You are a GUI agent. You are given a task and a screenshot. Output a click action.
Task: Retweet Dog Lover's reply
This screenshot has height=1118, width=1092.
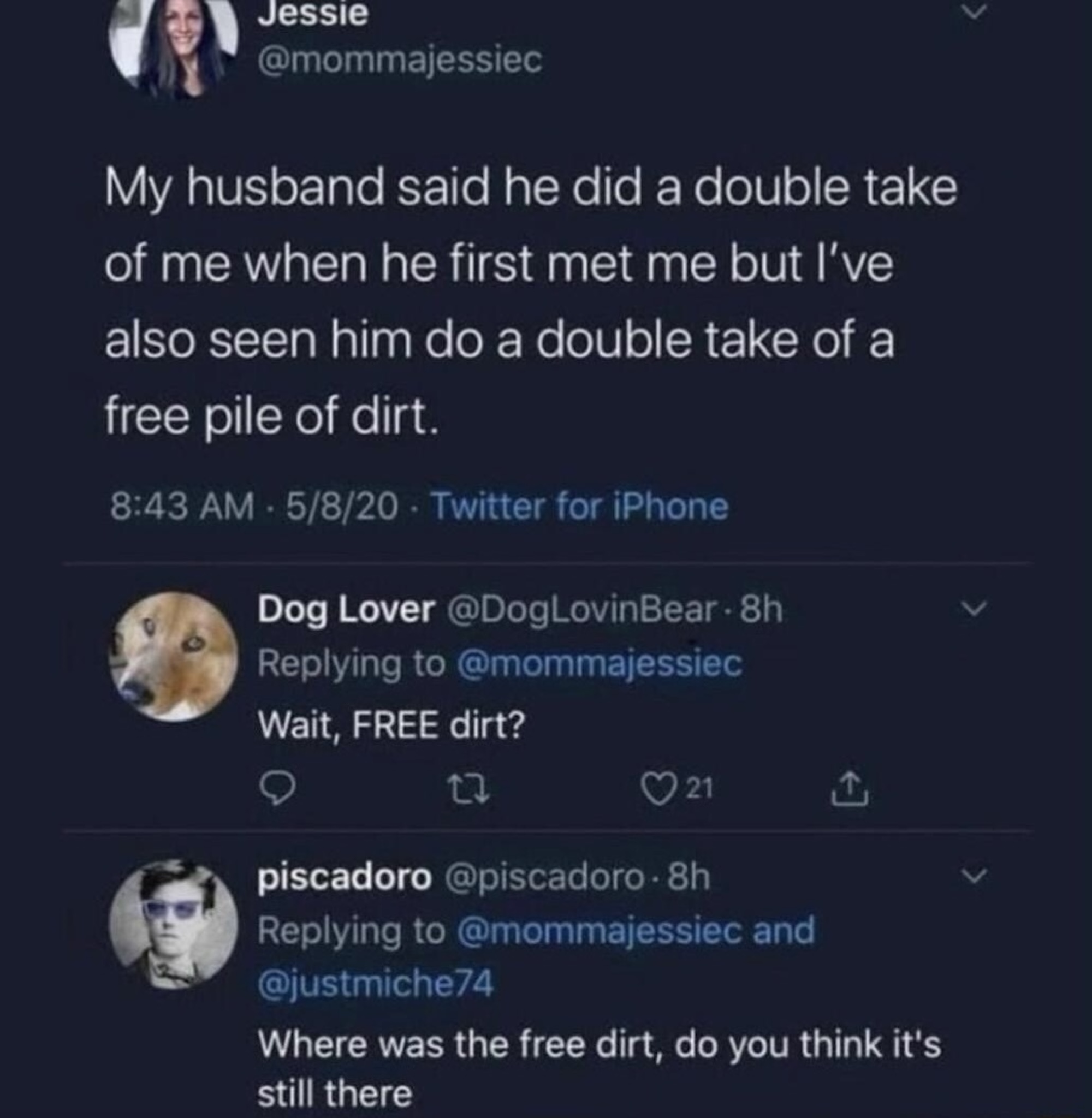pyautogui.click(x=476, y=790)
